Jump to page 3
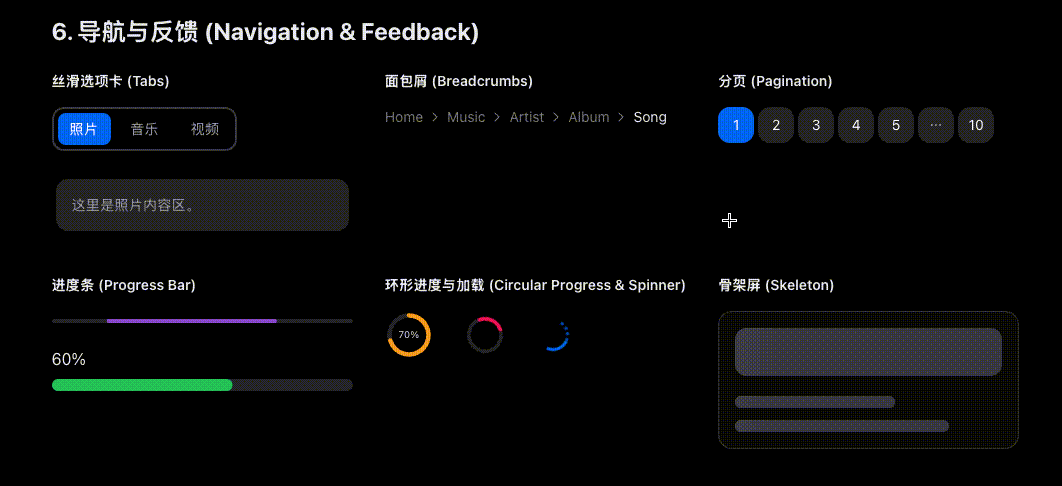Screen dimensions: 1062x486 (x=816, y=125)
